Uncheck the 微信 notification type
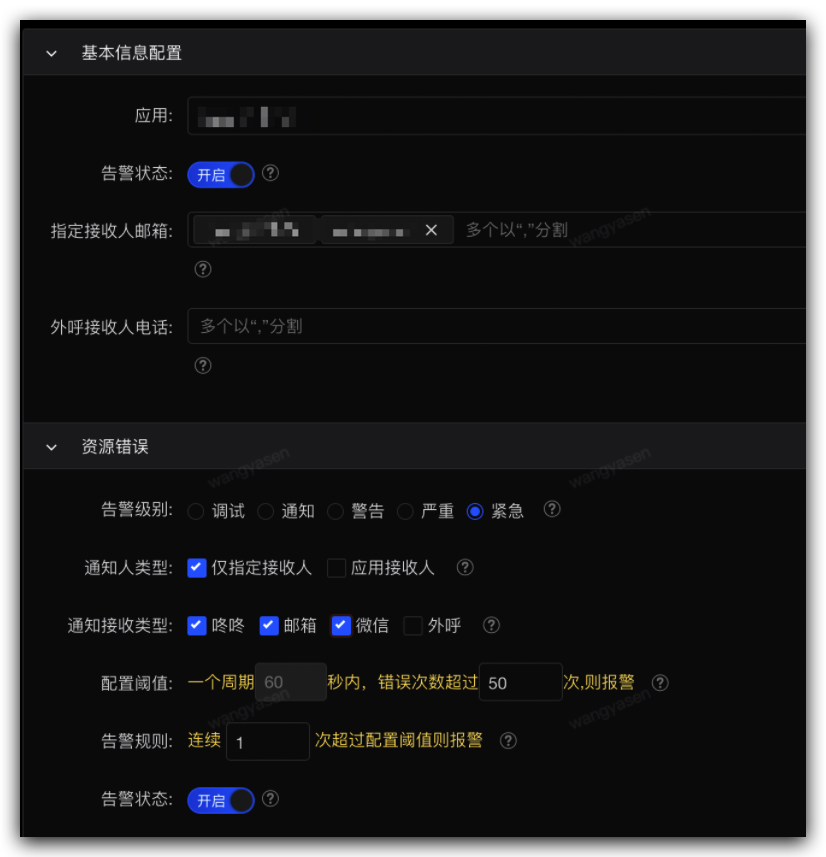 (x=341, y=626)
